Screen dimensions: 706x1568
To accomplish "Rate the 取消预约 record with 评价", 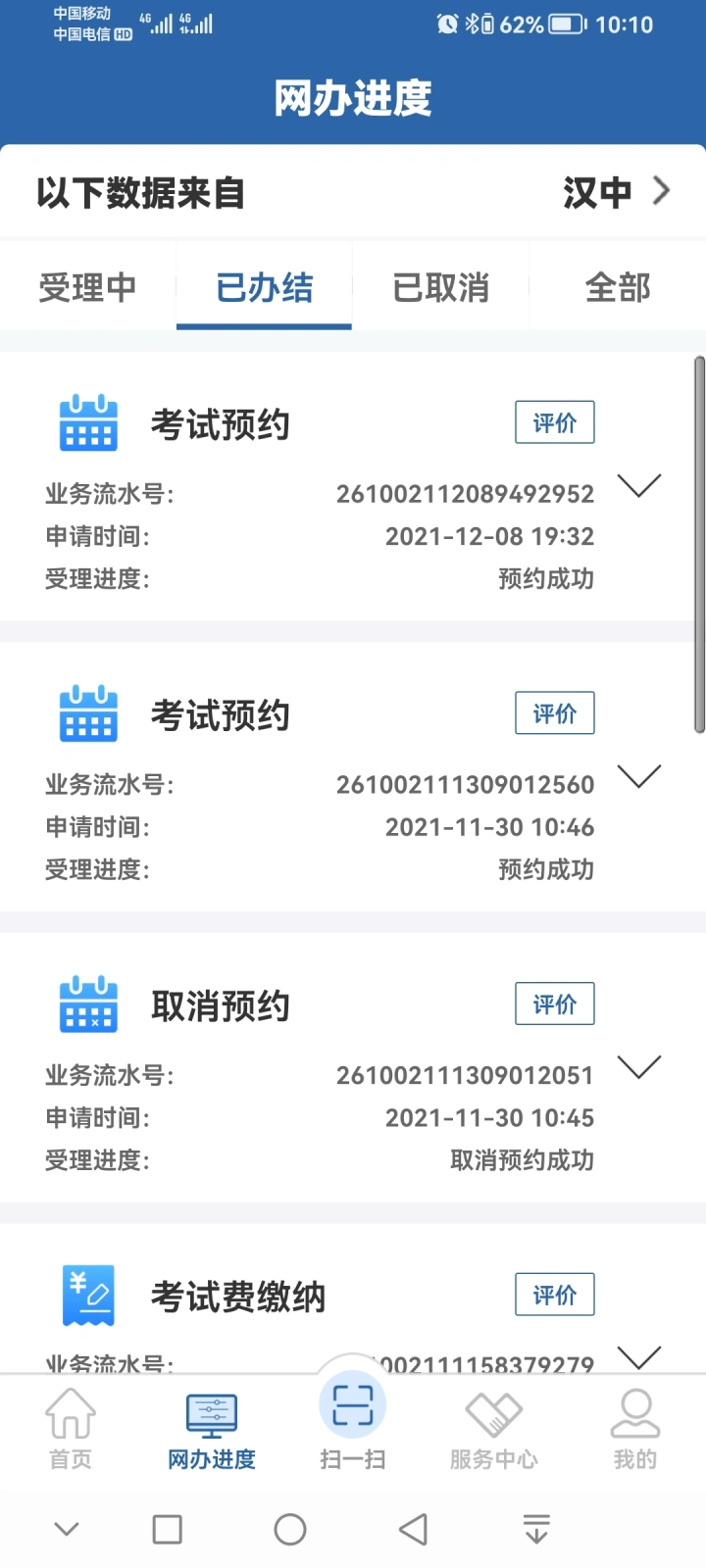I will (554, 1004).
